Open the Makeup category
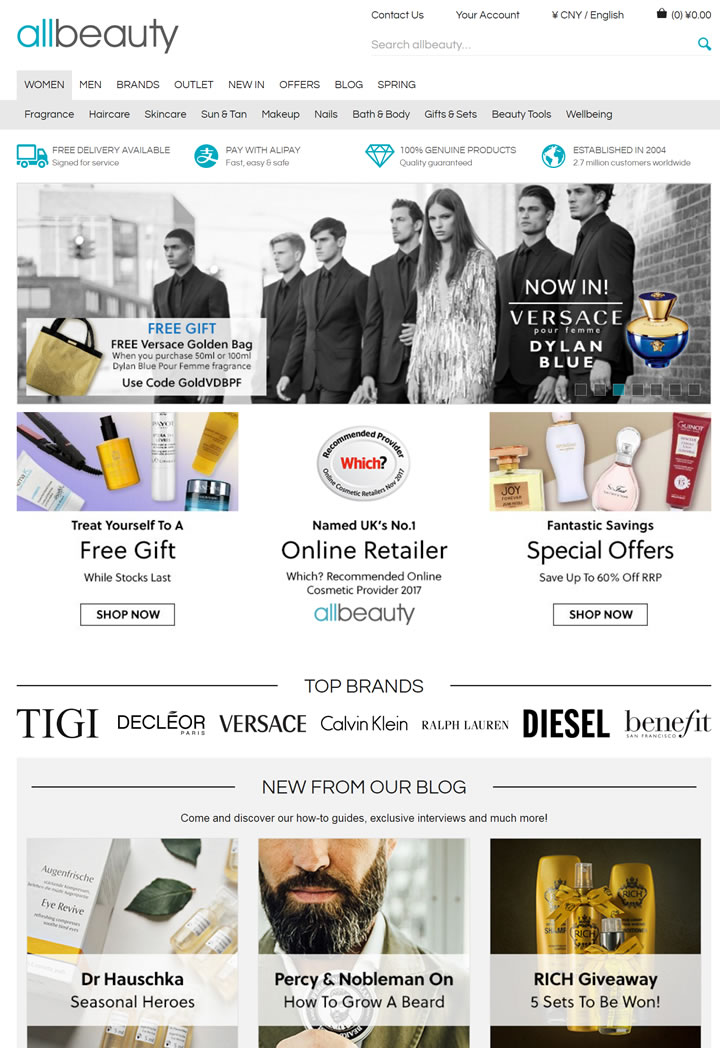This screenshot has height=1048, width=720. (x=280, y=114)
